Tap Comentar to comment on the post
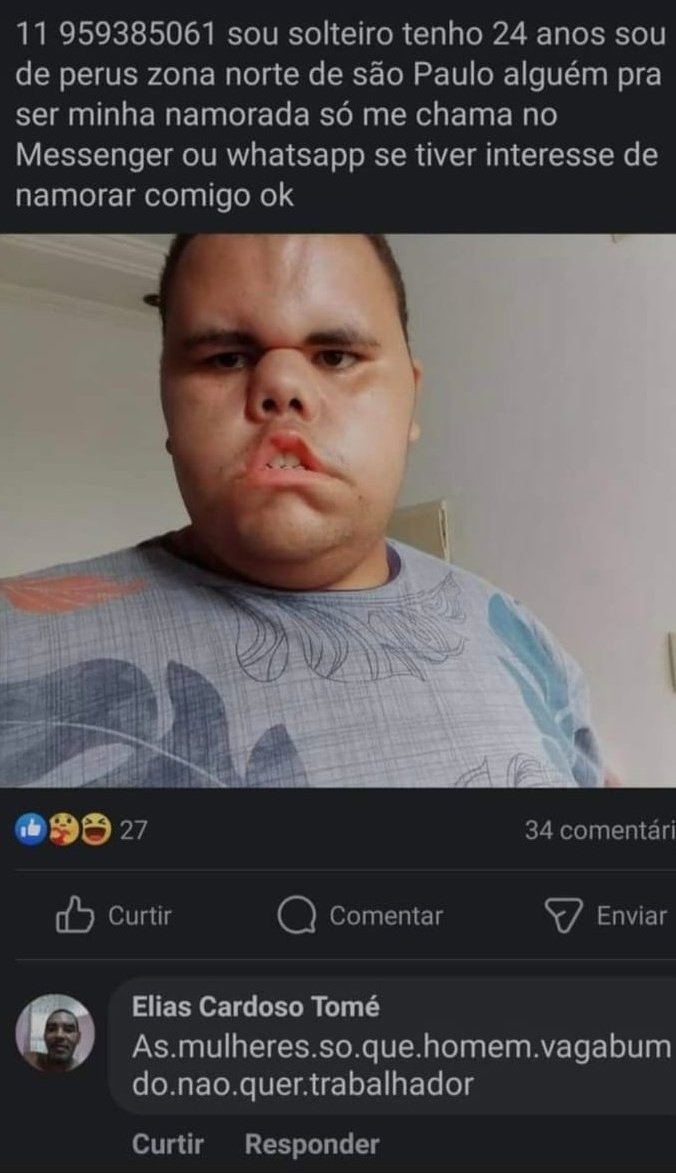This screenshot has width=676, height=1173. [360, 916]
